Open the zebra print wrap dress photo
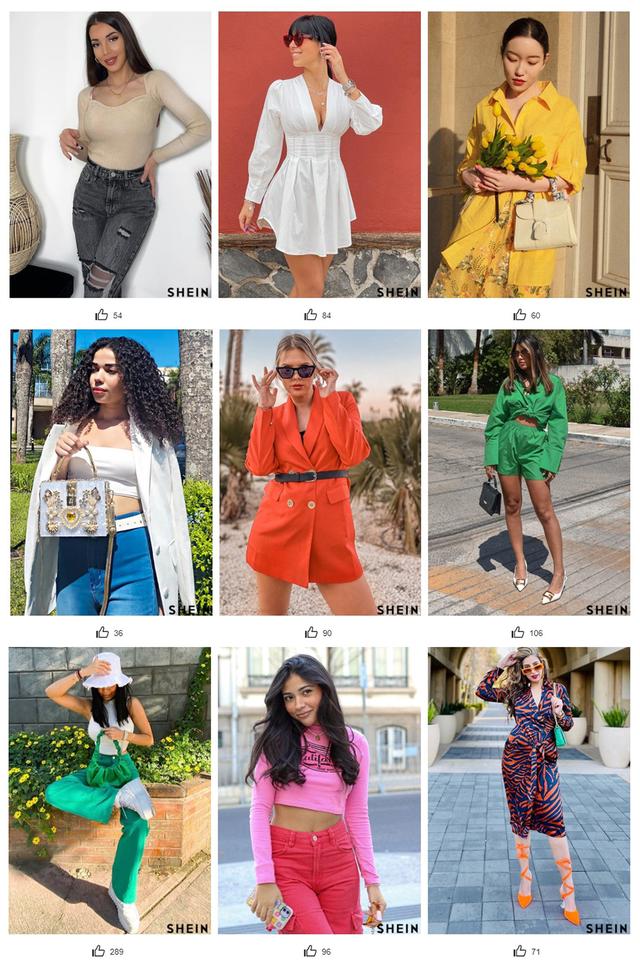The width and height of the screenshot is (640, 973). 528,790
